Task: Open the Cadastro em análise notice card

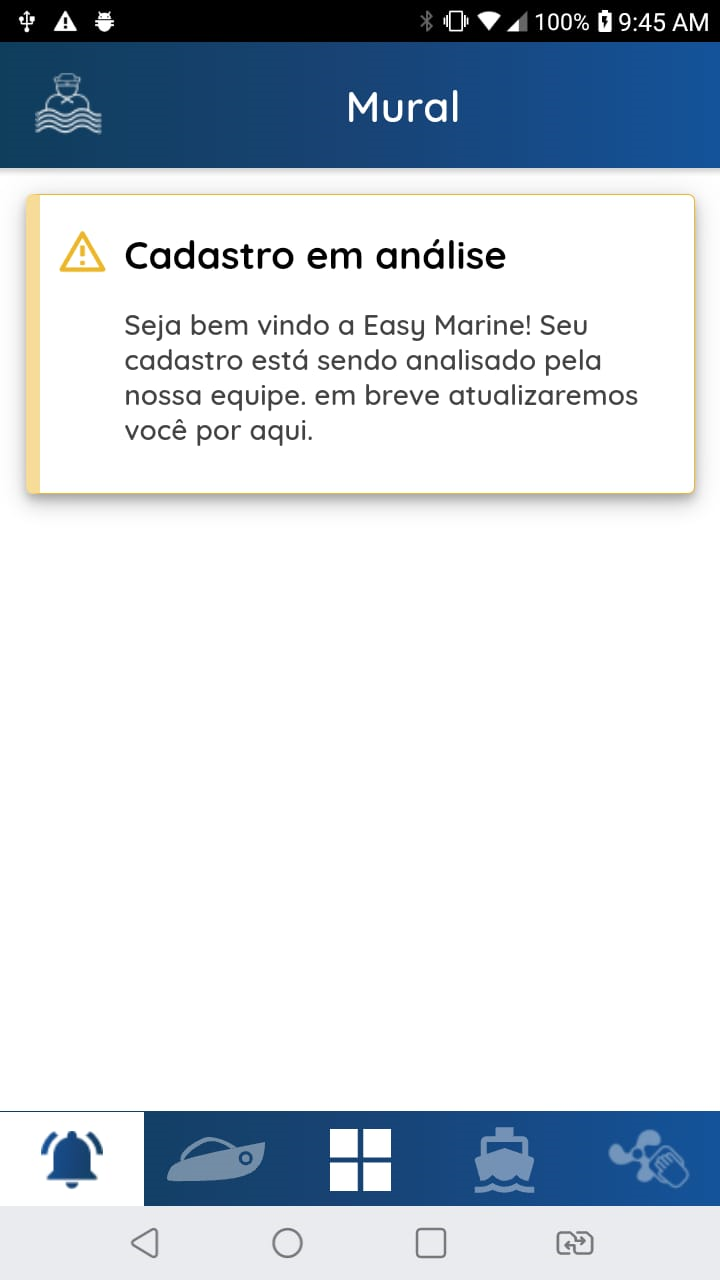Action: click(x=360, y=344)
